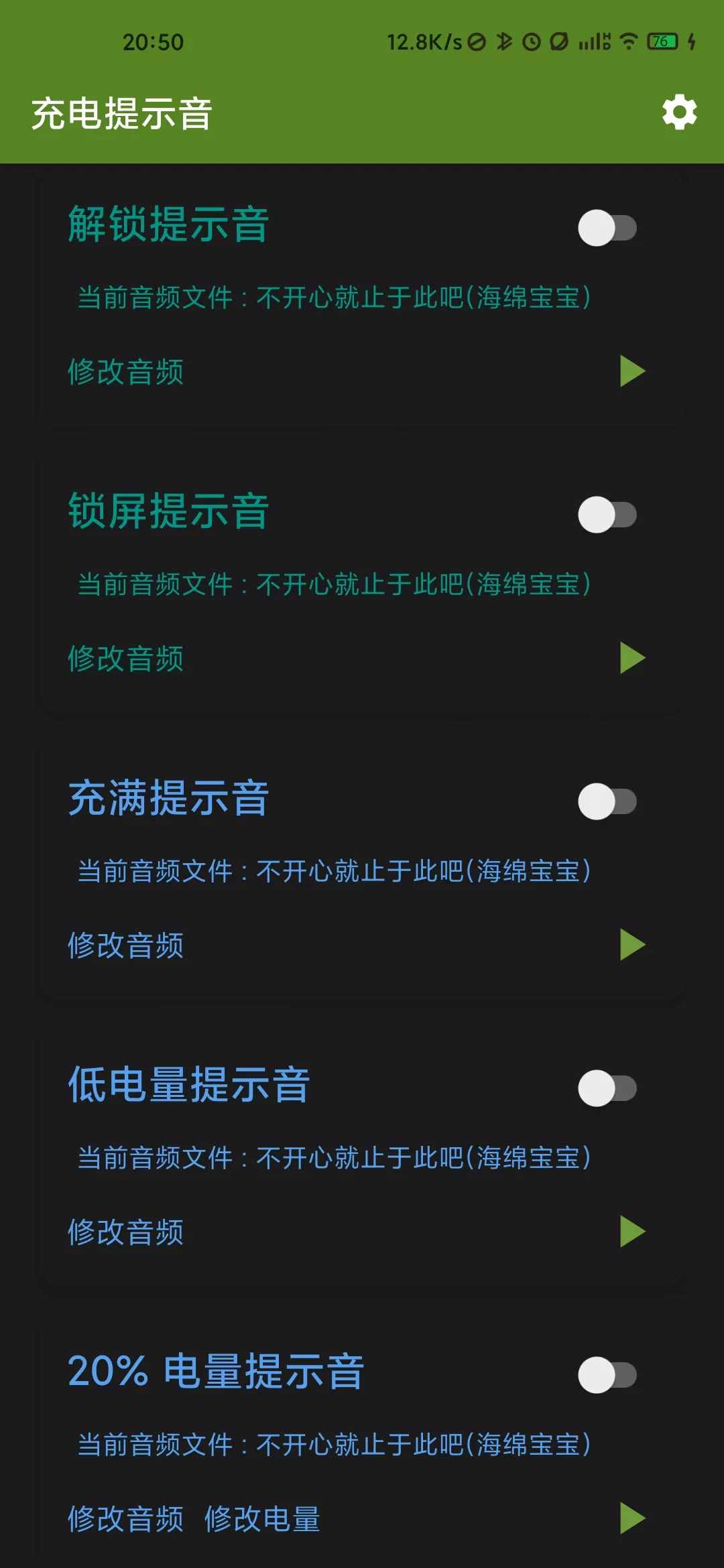Click 修改音频 under 锁屏提示音
724x1568 pixels.
[125, 659]
